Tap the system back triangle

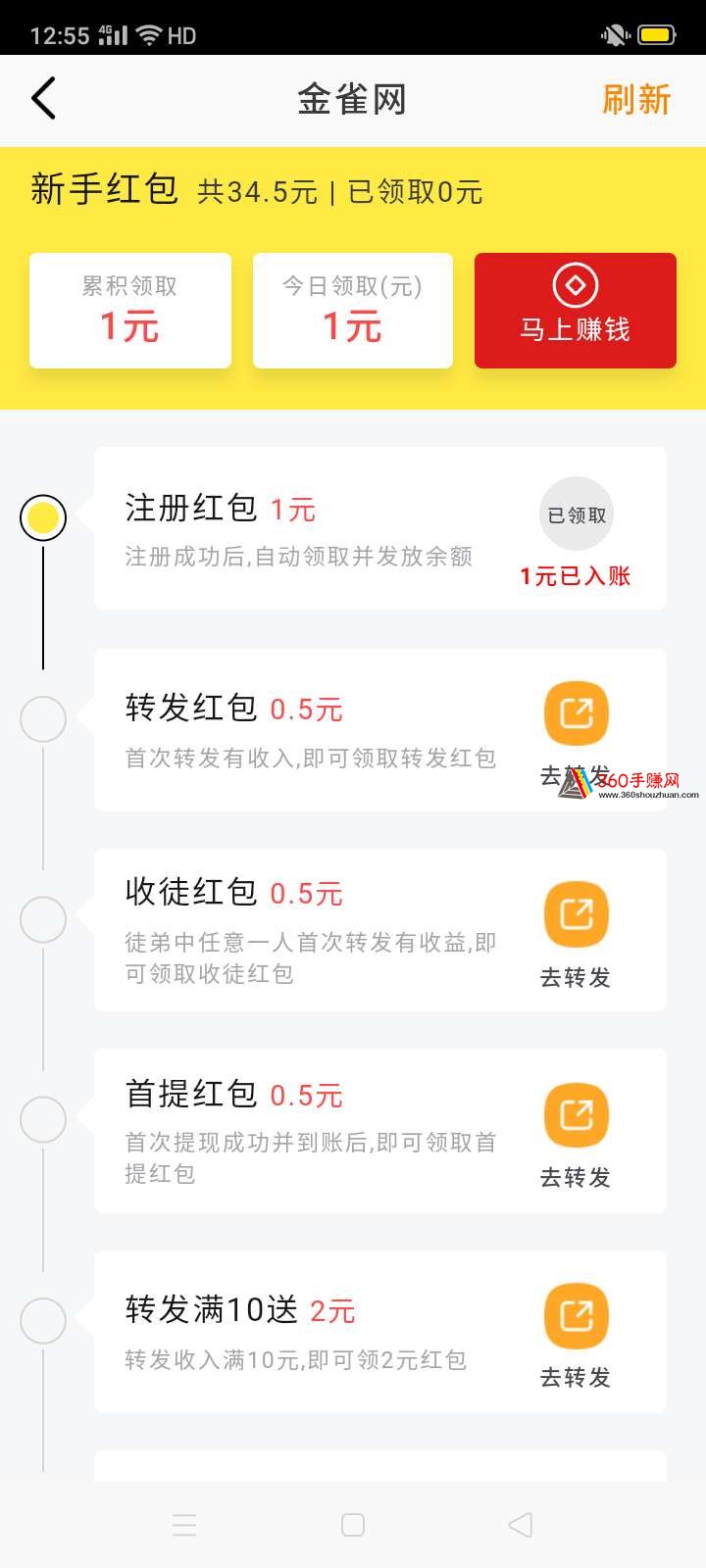pos(521,1525)
